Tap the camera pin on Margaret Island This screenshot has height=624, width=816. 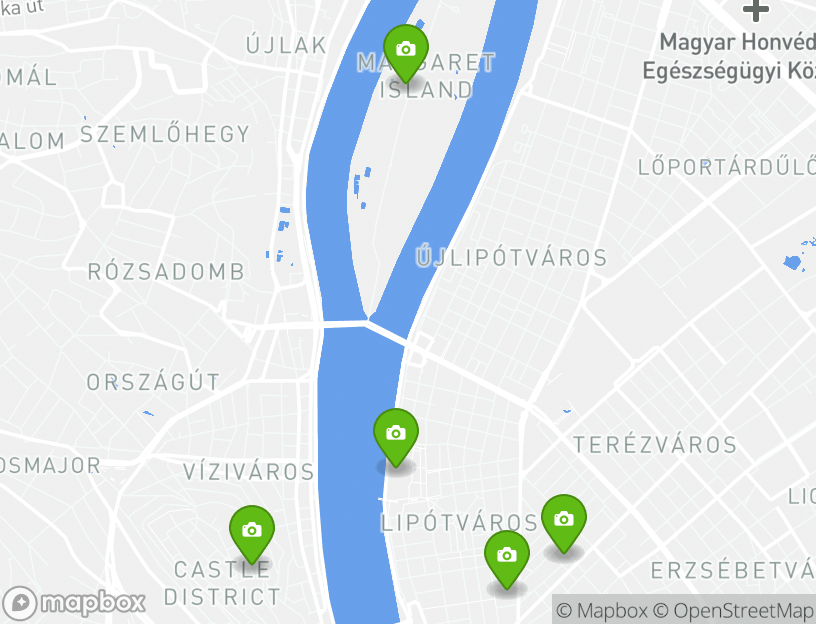pyautogui.click(x=406, y=50)
